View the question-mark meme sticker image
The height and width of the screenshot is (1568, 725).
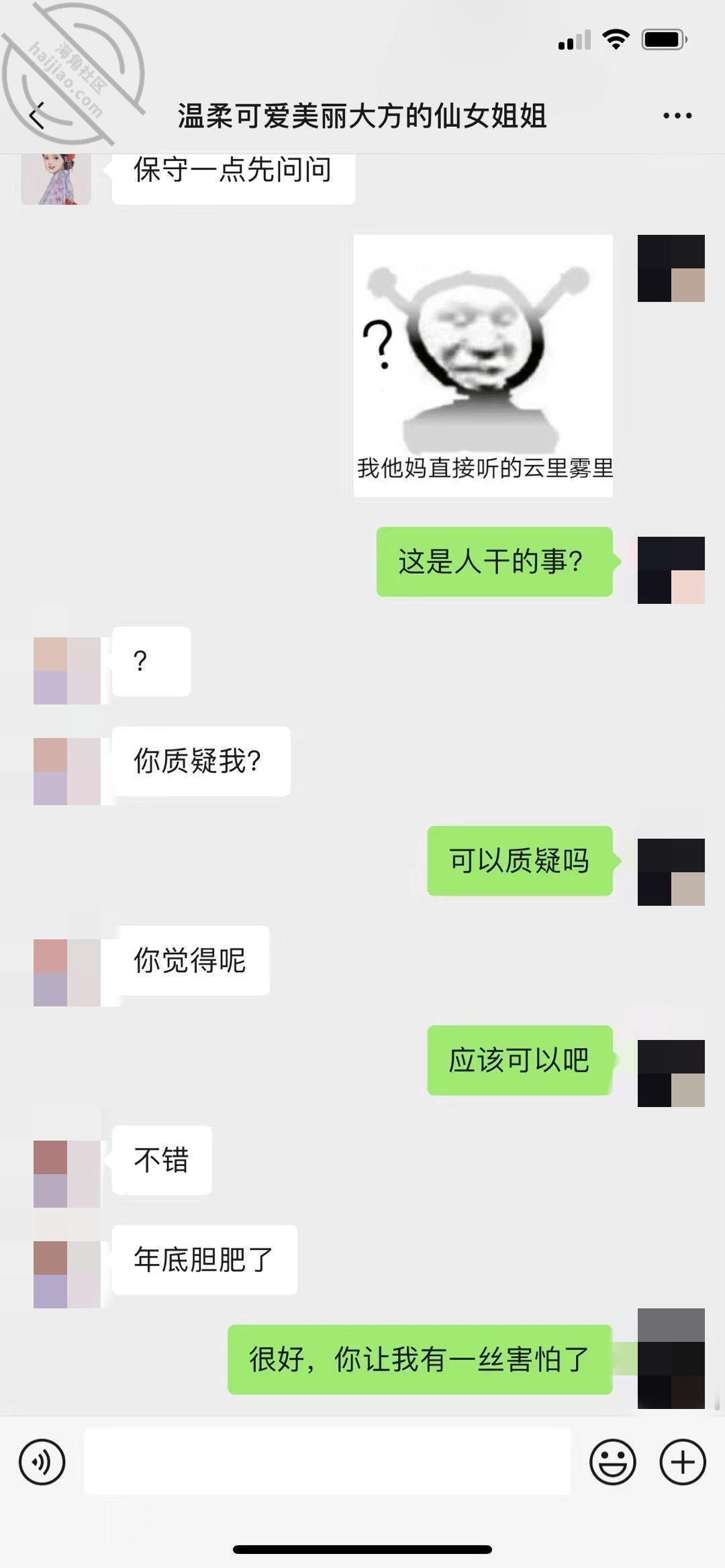(483, 366)
